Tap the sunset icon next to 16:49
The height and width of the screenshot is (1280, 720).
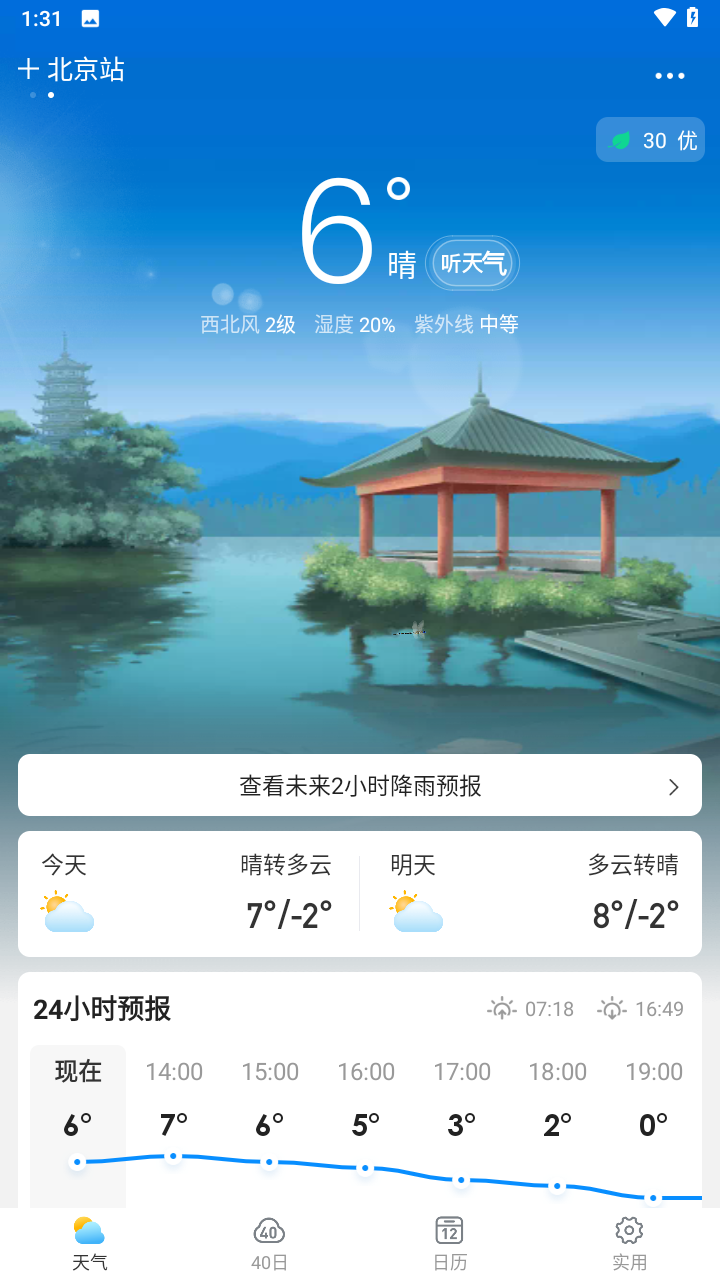[613, 1009]
